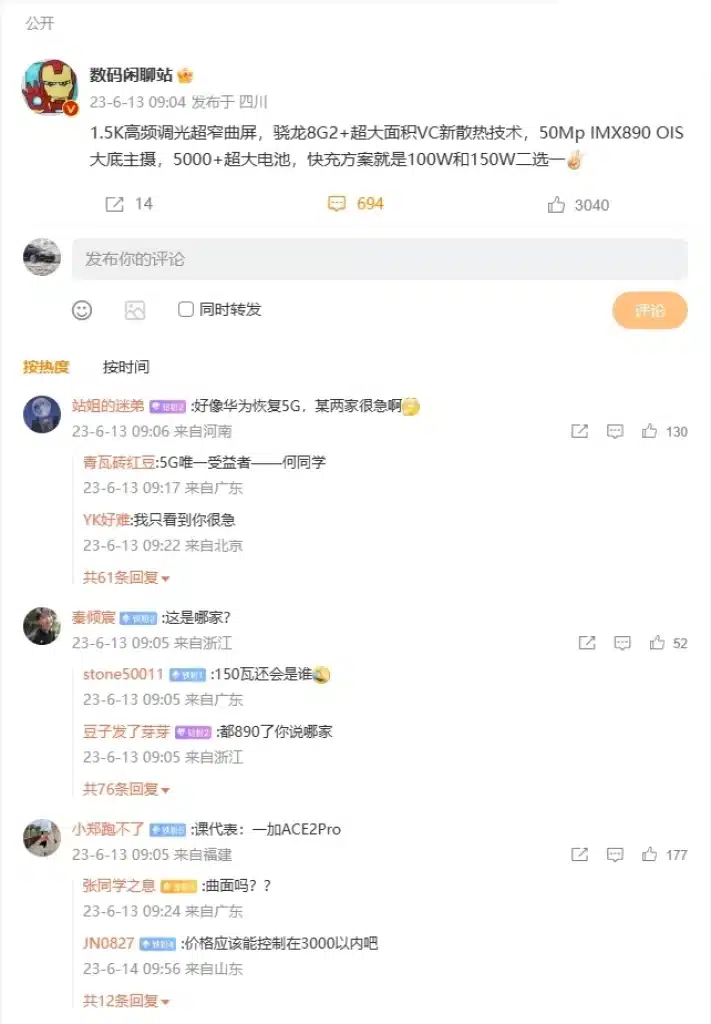The width and height of the screenshot is (711, 1024).
Task: Share 小郑跑不了's comment
Action: point(579,855)
